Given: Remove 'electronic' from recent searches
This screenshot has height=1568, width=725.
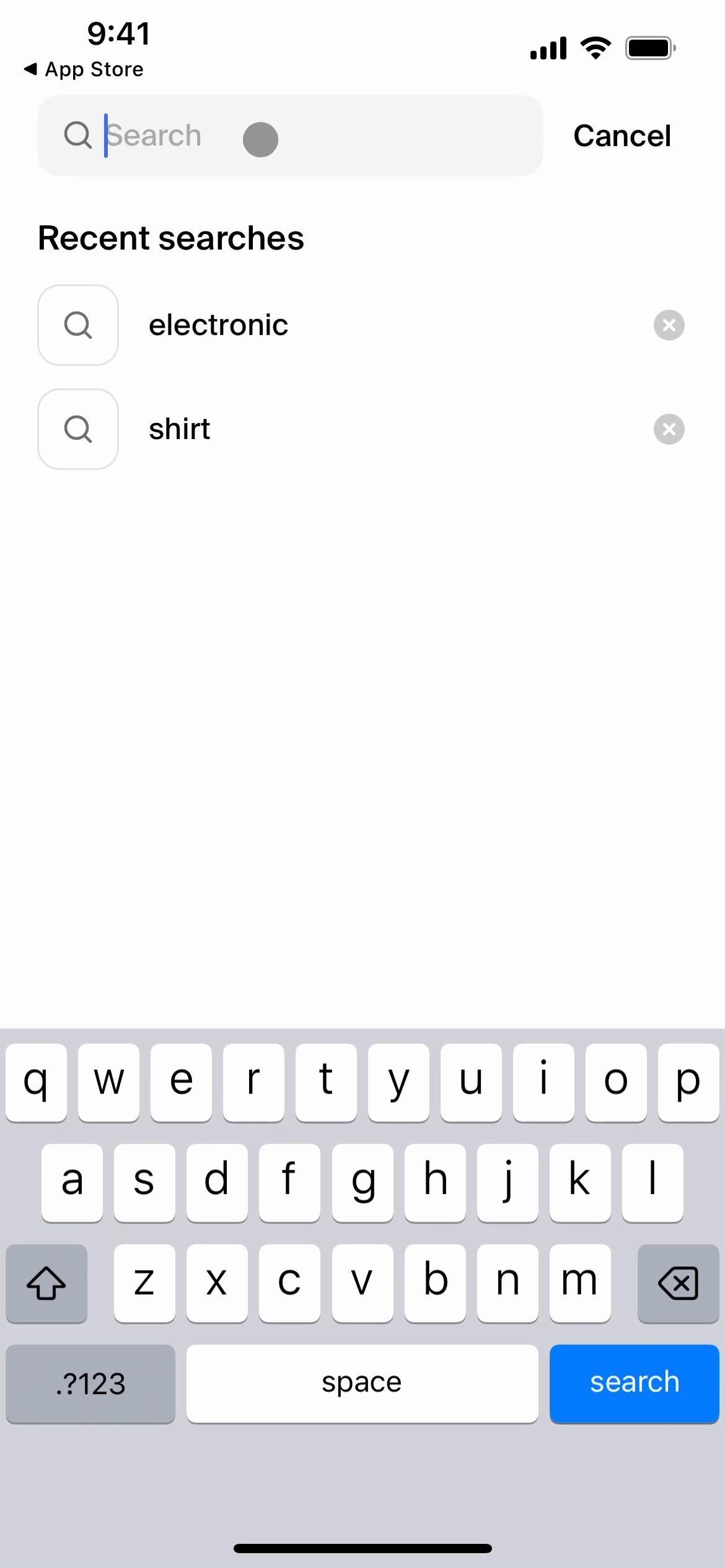Looking at the screenshot, I should pyautogui.click(x=669, y=325).
